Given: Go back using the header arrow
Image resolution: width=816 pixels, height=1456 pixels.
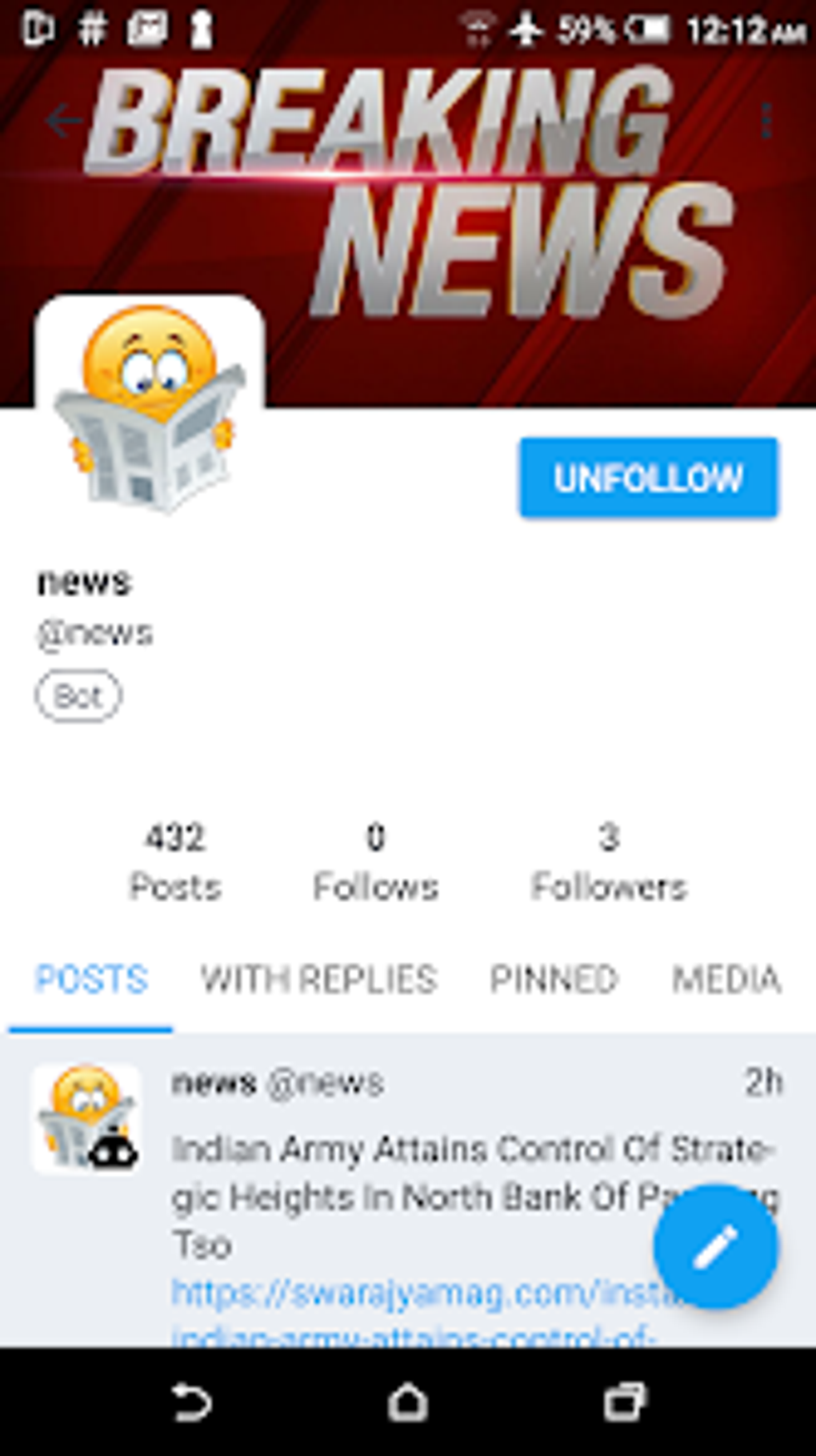Looking at the screenshot, I should [x=64, y=121].
